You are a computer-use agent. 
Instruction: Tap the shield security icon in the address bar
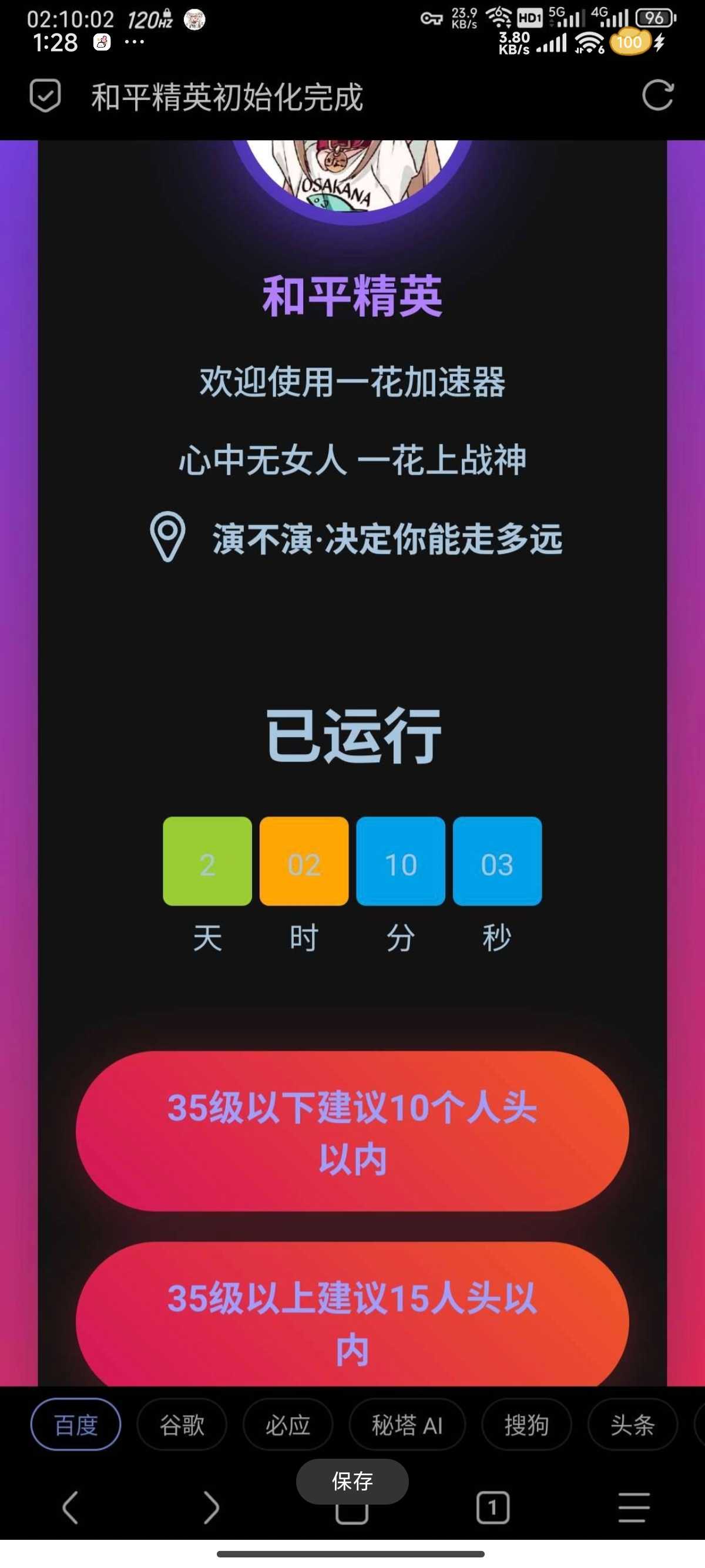pyautogui.click(x=45, y=96)
